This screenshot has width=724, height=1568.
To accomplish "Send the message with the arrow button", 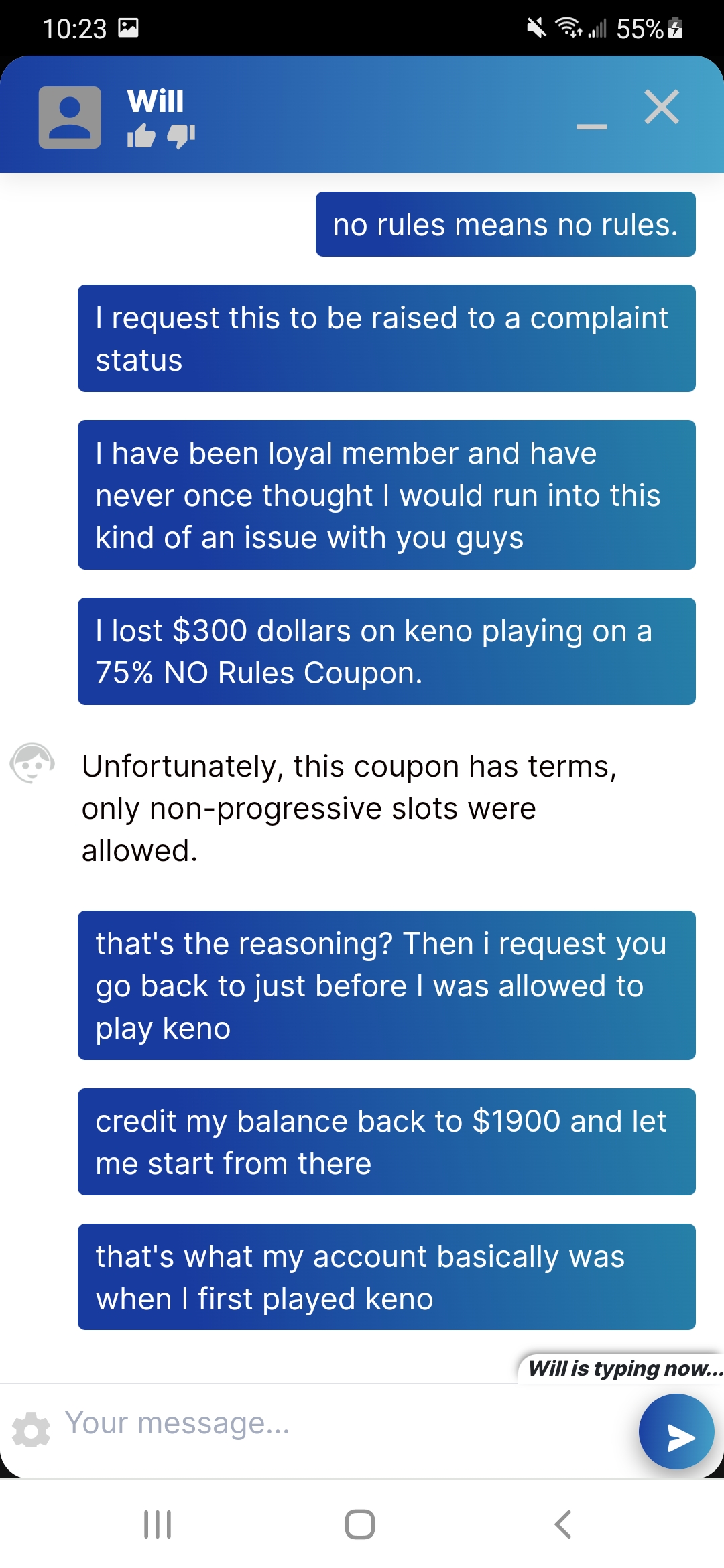I will point(676,1431).
